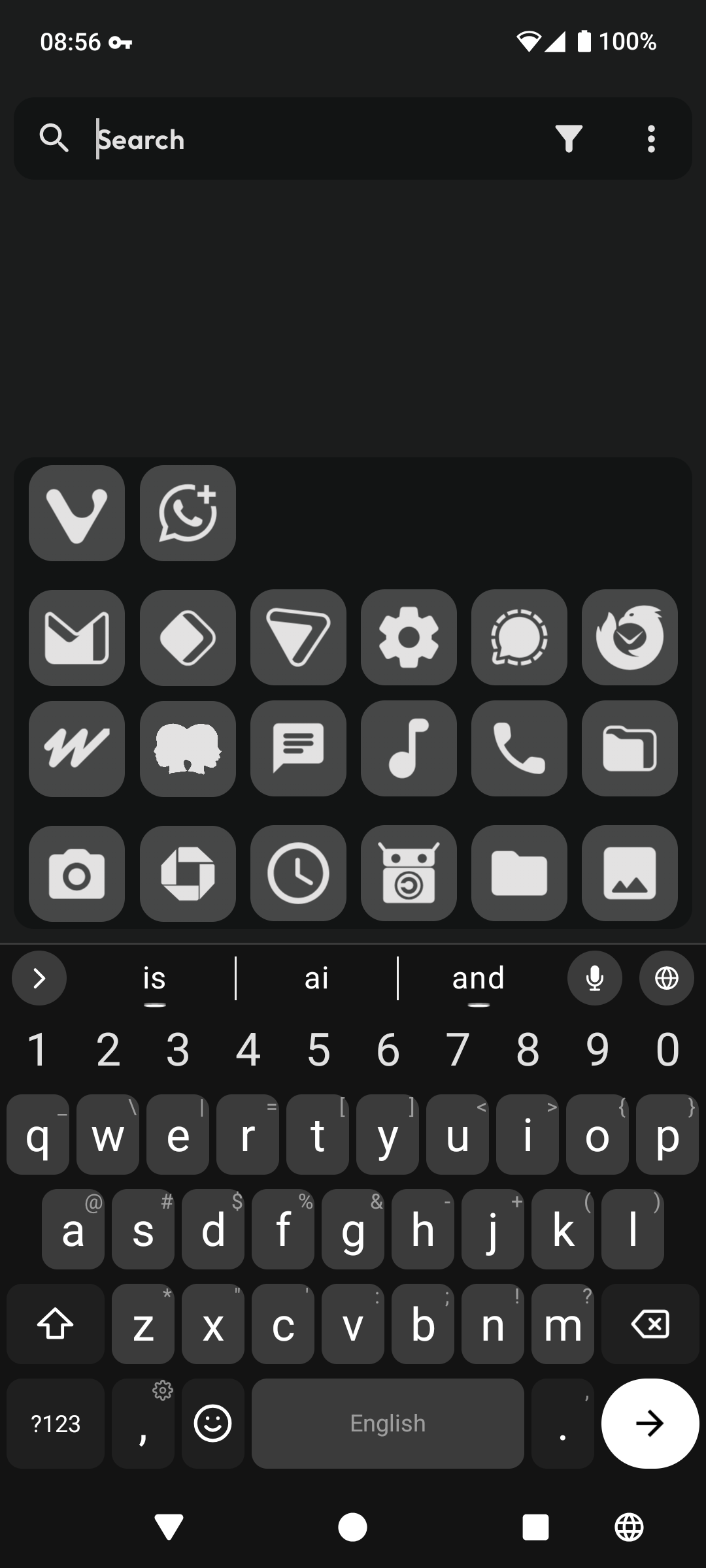The image size is (706, 1568).
Task: Select the "and" keyboard suggestion
Action: coord(479,978)
